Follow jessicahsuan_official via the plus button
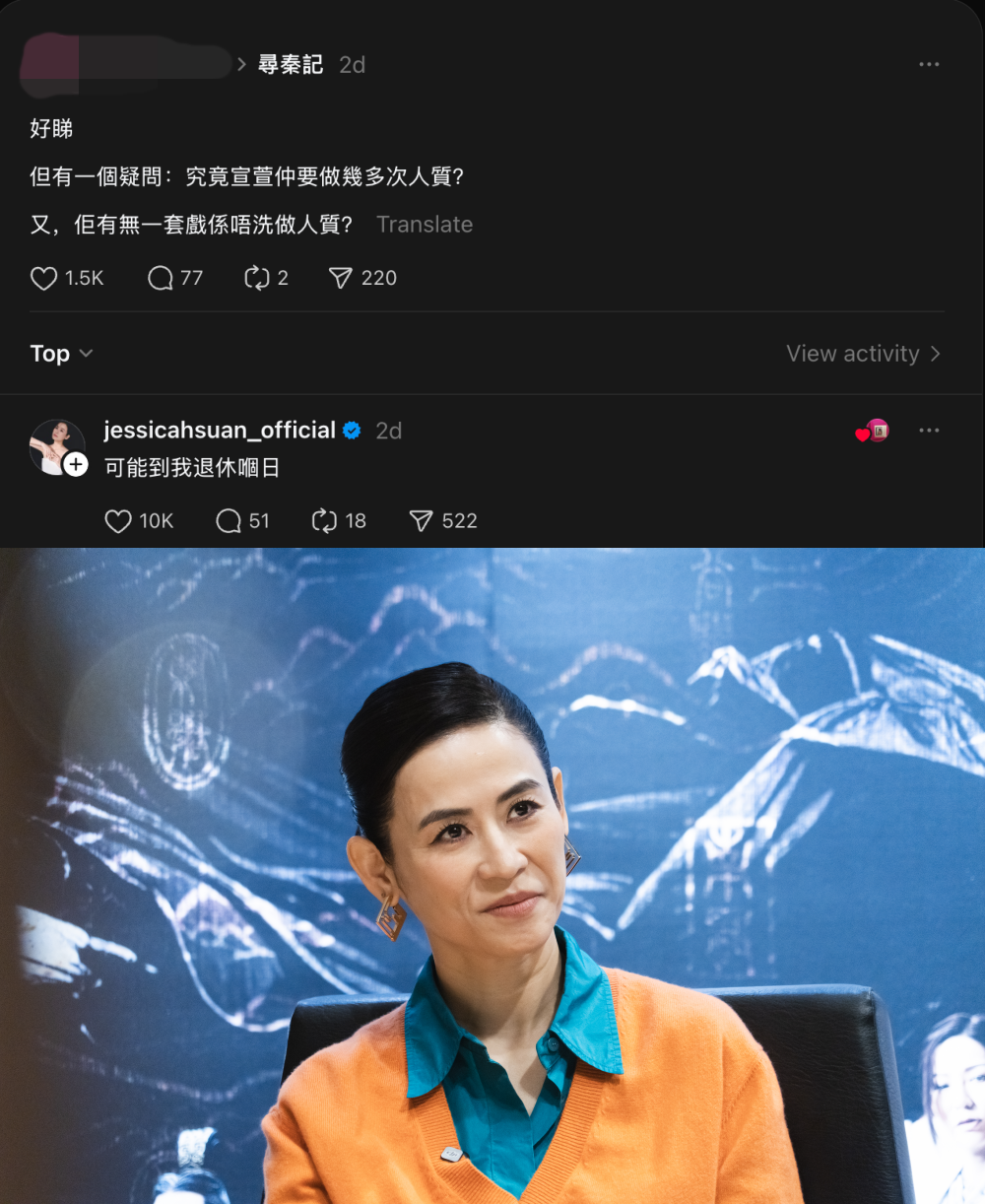 tap(74, 463)
